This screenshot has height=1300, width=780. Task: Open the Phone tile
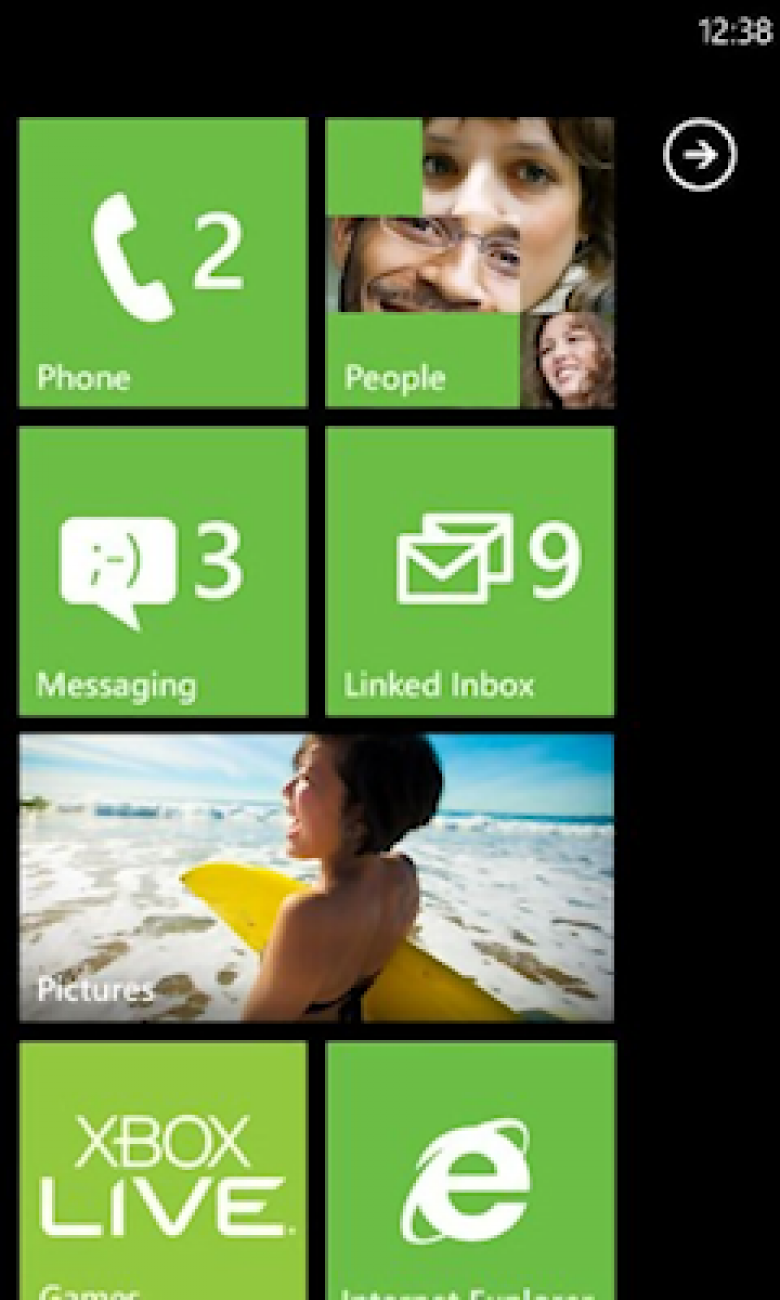pos(163,263)
